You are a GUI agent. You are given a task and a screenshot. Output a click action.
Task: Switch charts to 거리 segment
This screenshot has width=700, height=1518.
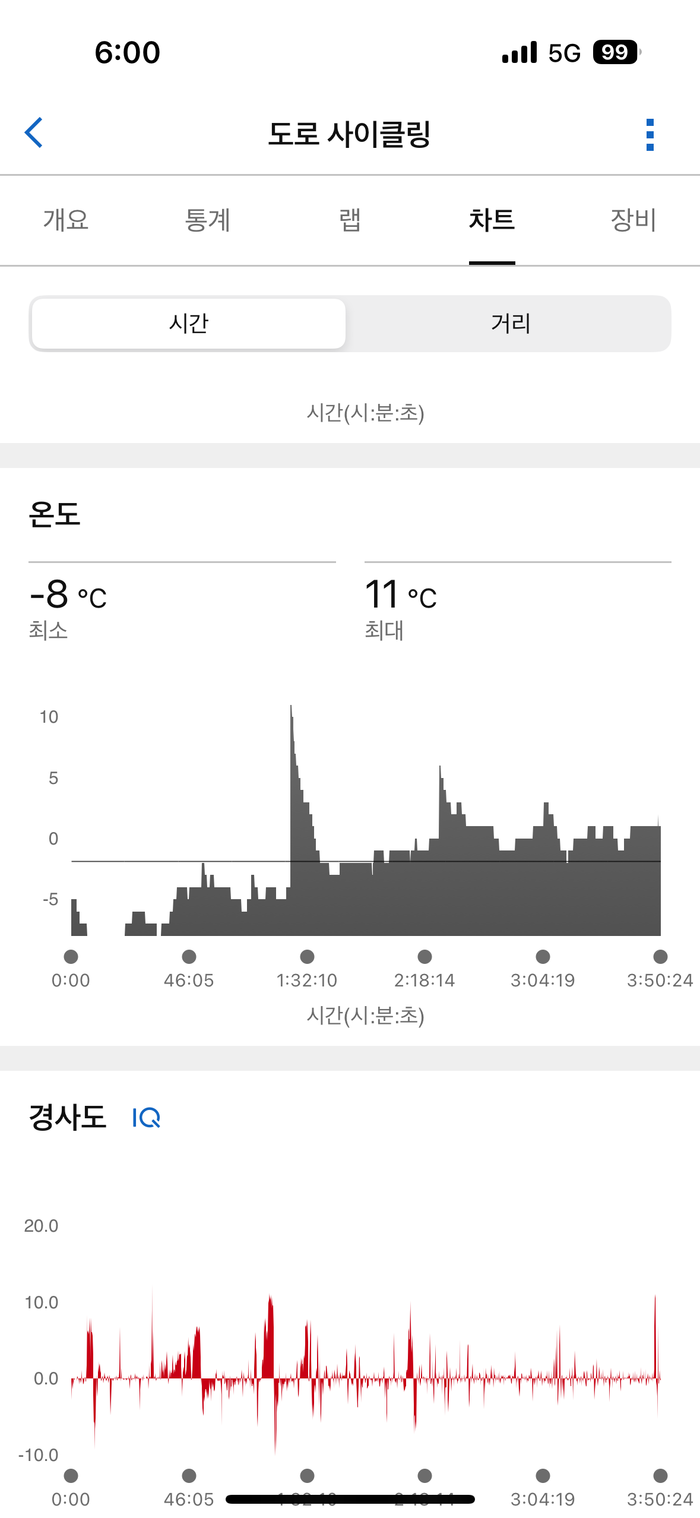pyautogui.click(x=510, y=323)
